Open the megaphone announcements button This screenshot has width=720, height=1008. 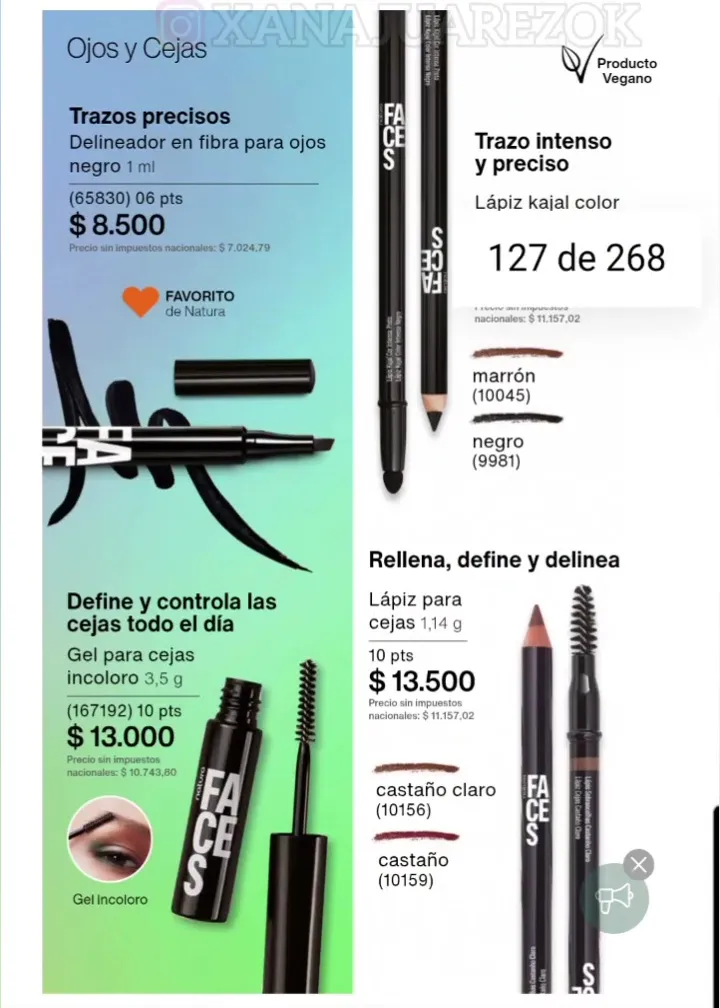[616, 899]
